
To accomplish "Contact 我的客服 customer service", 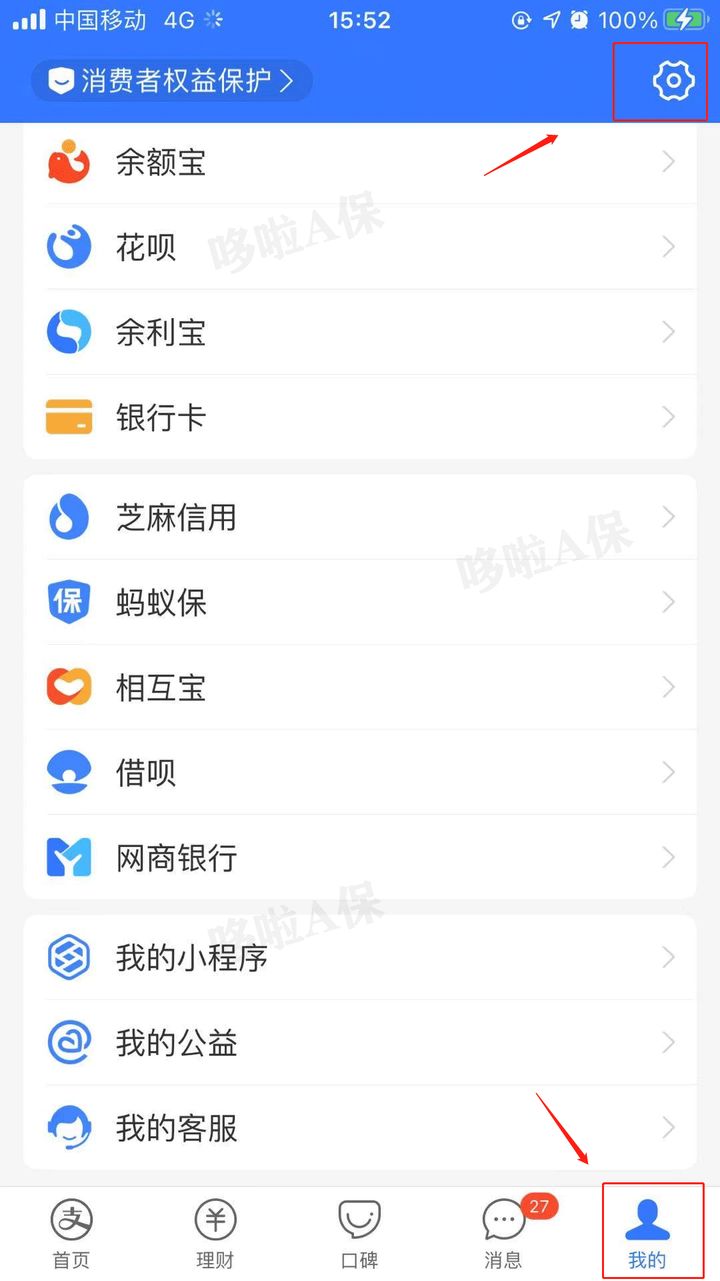I will pyautogui.click(x=360, y=1128).
